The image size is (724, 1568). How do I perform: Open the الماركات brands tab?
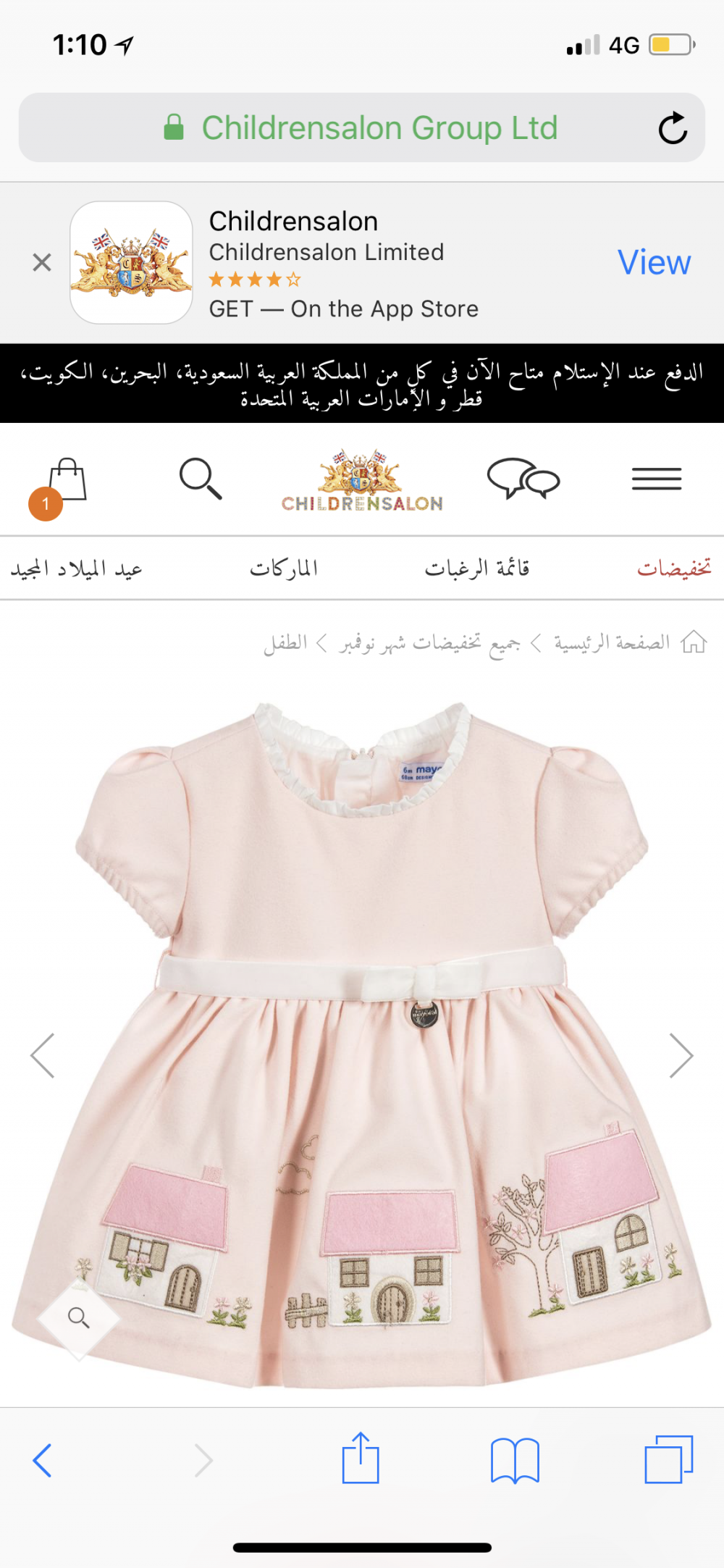tap(284, 569)
